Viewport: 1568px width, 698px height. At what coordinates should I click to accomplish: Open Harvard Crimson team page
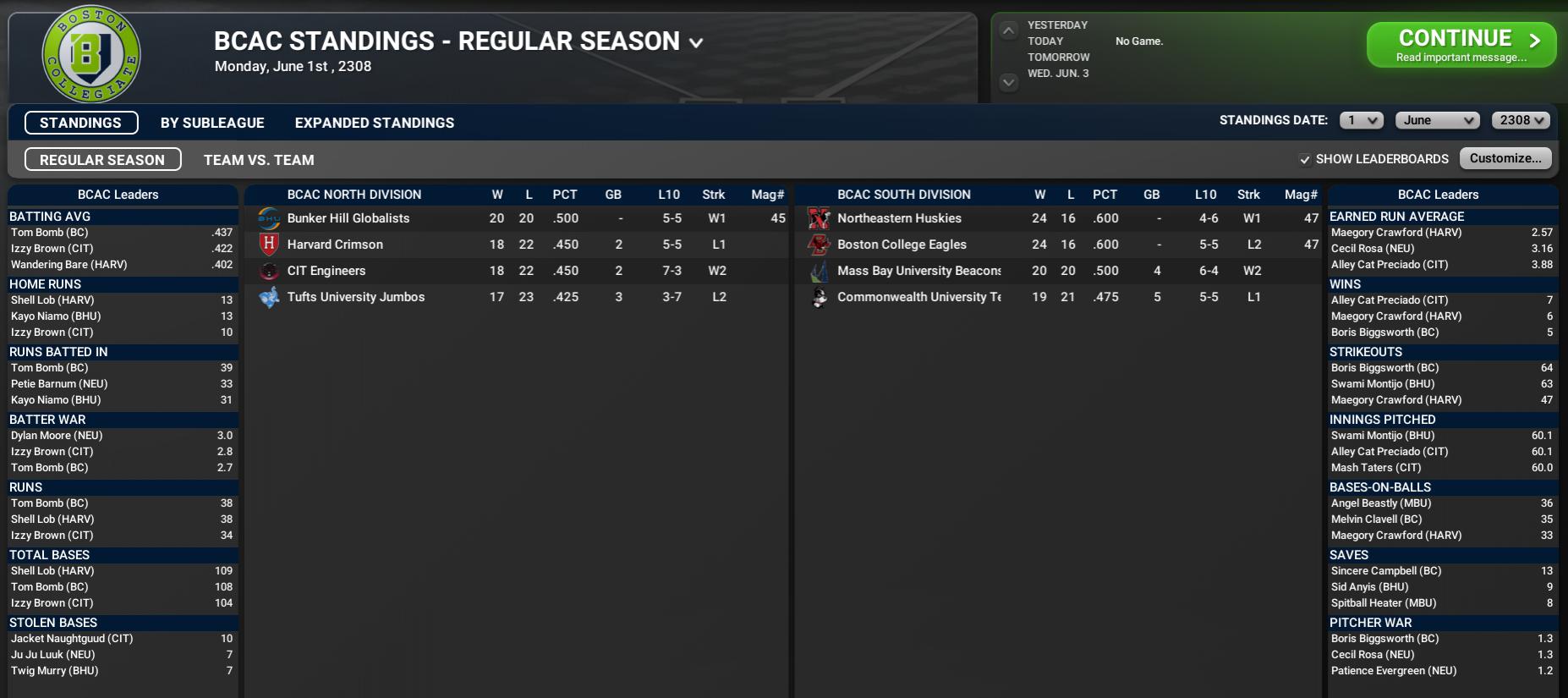[334, 245]
